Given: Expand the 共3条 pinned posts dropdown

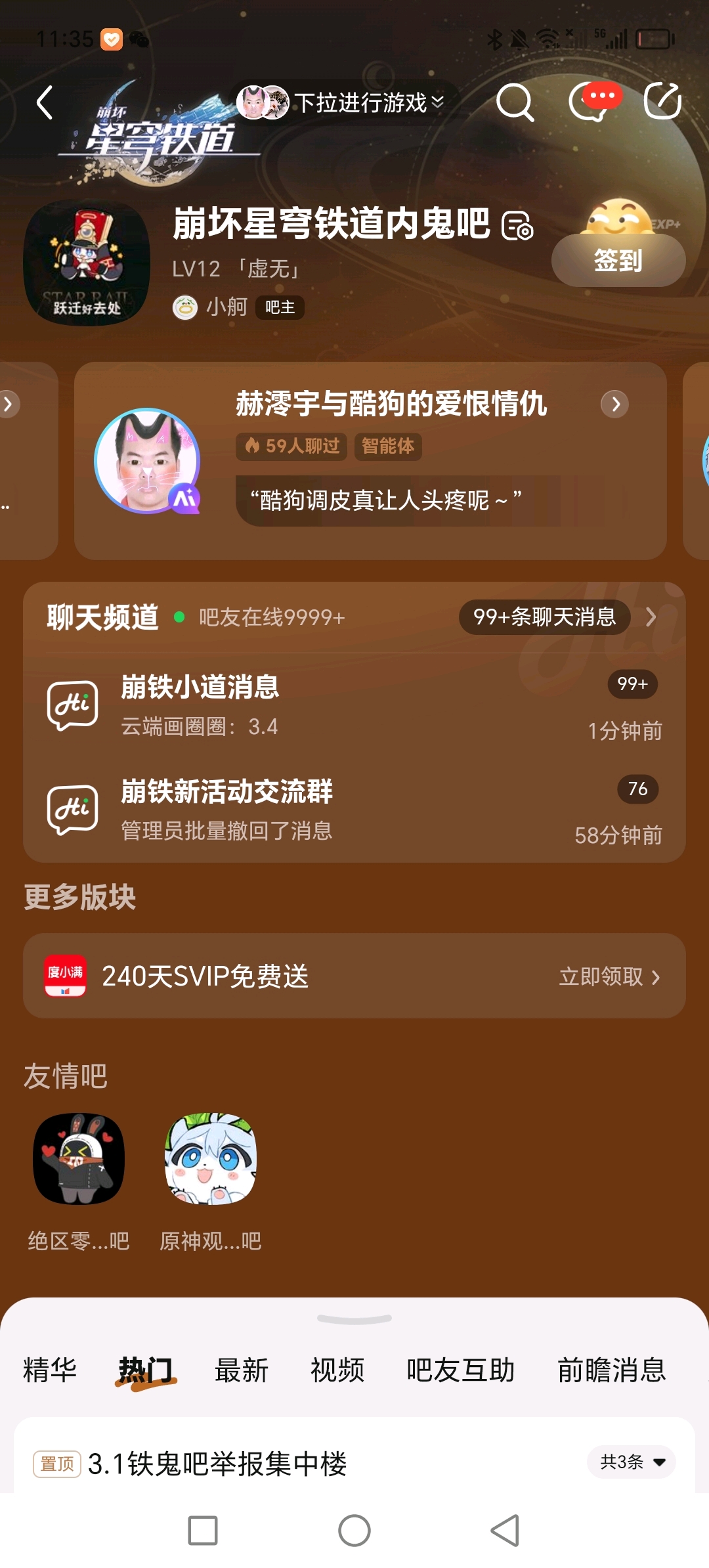Looking at the screenshot, I should point(632,1462).
